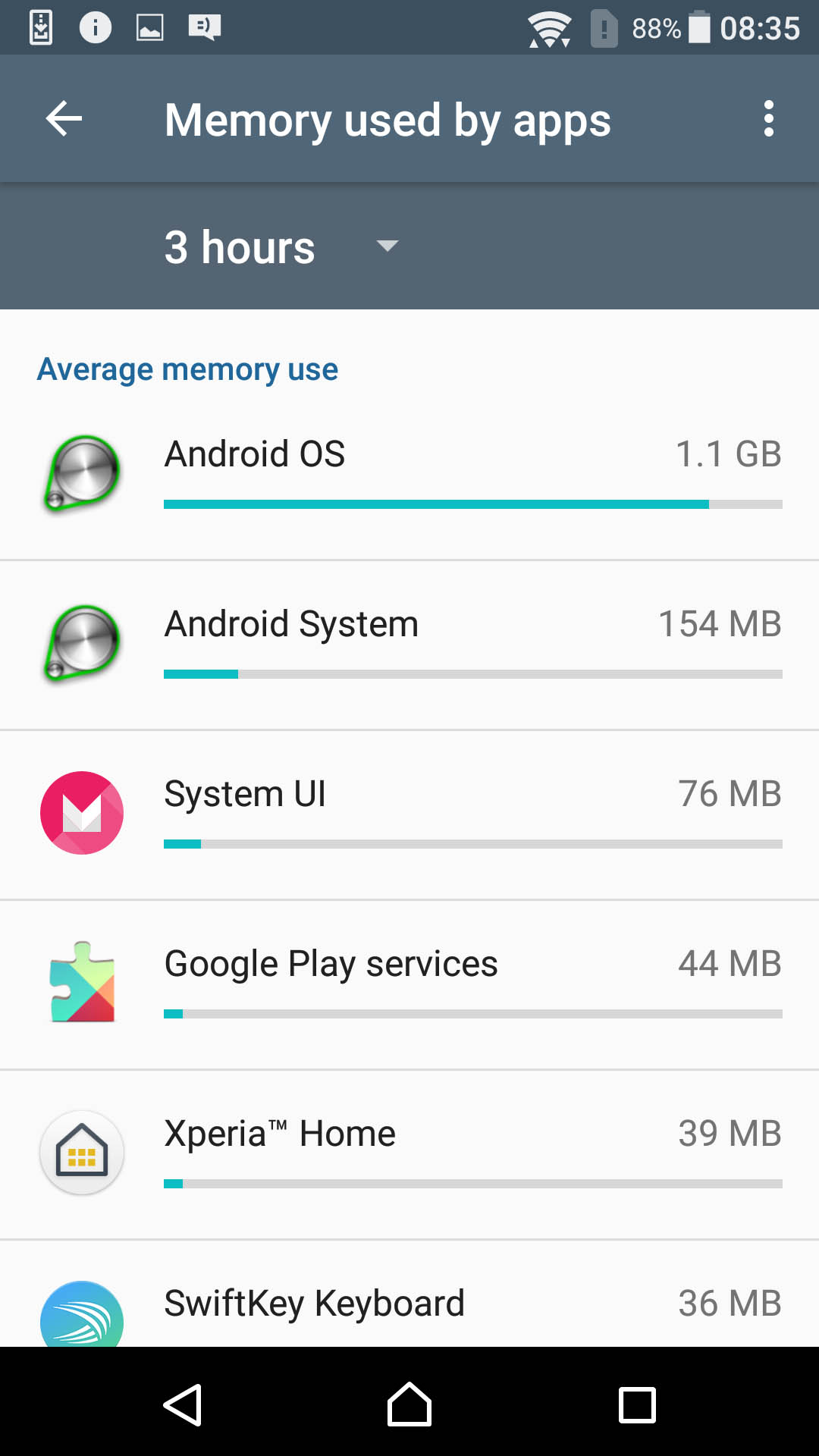This screenshot has width=819, height=1456.
Task: Open Android System memory details
Action: pyautogui.click(x=409, y=645)
